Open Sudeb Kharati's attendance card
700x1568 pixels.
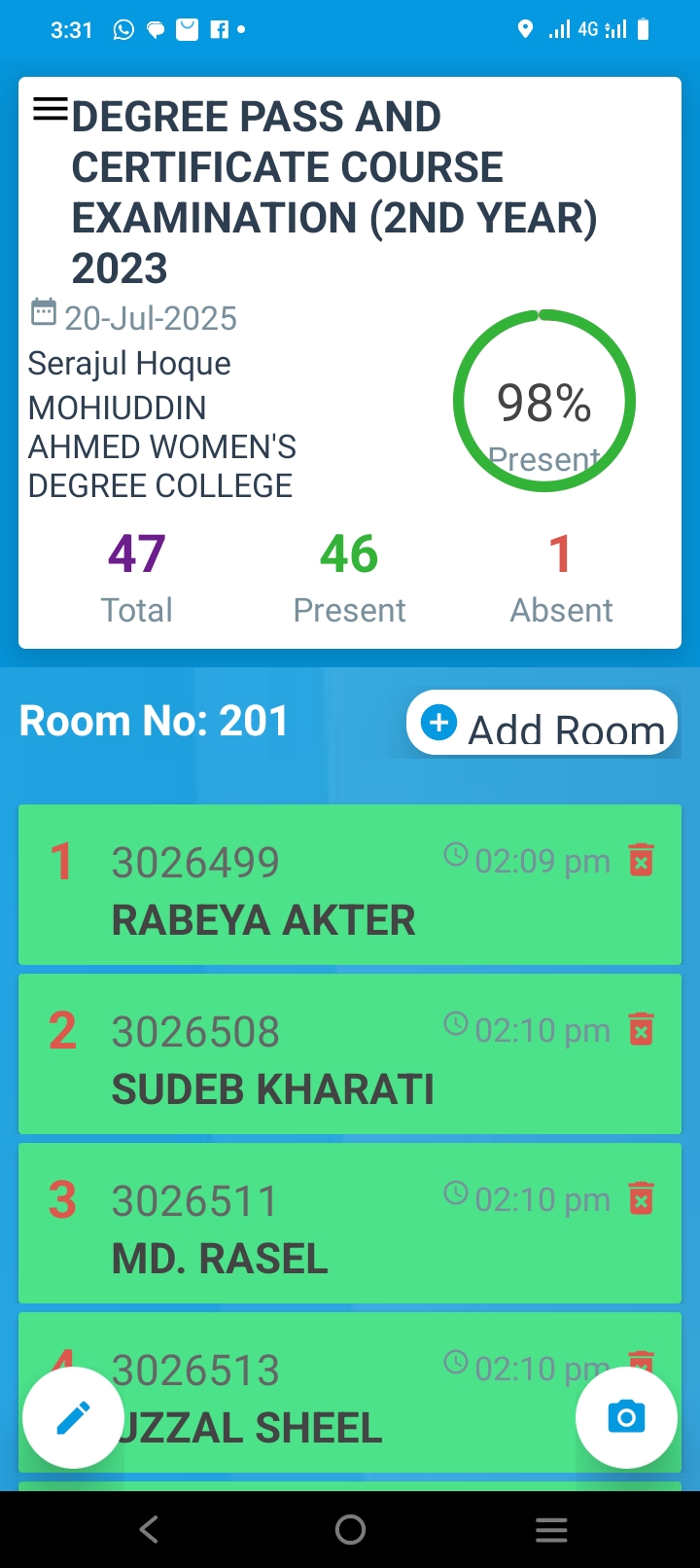pyautogui.click(x=350, y=1054)
